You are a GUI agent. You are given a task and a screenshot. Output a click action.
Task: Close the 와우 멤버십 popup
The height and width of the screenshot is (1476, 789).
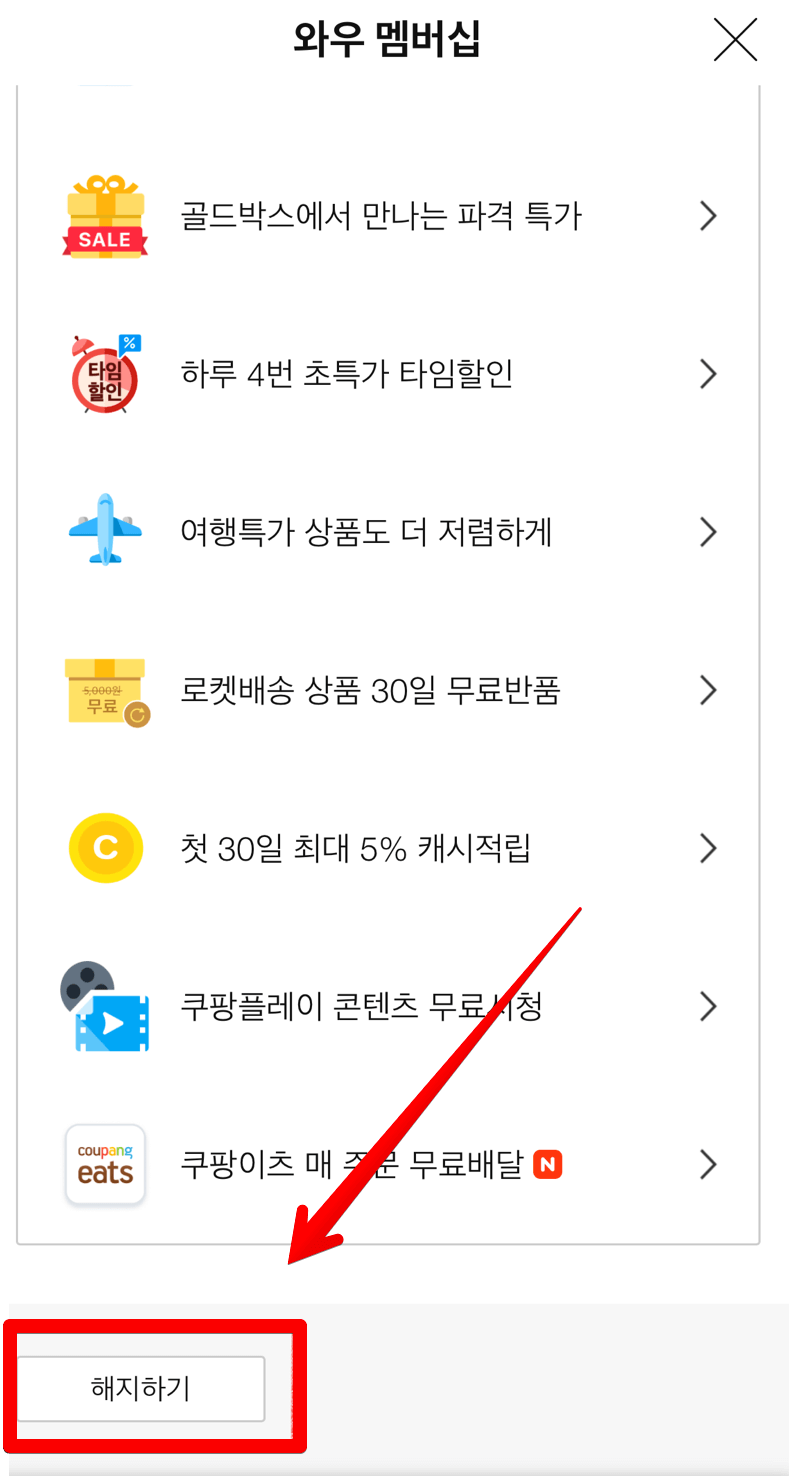735,40
